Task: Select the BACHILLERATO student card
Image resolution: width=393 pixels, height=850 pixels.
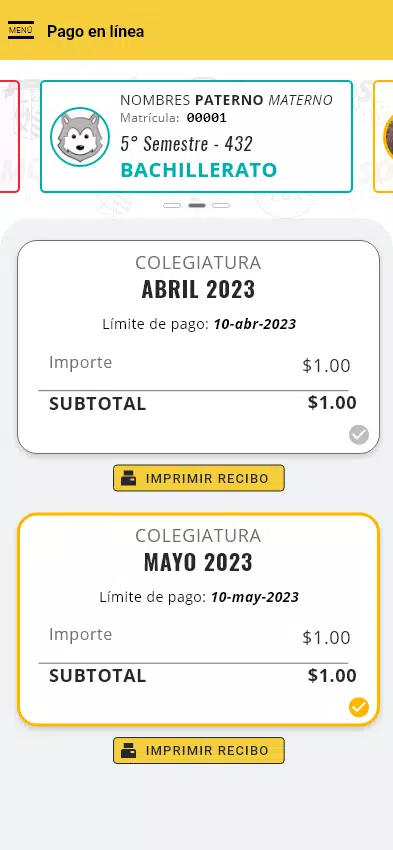Action: click(196, 137)
